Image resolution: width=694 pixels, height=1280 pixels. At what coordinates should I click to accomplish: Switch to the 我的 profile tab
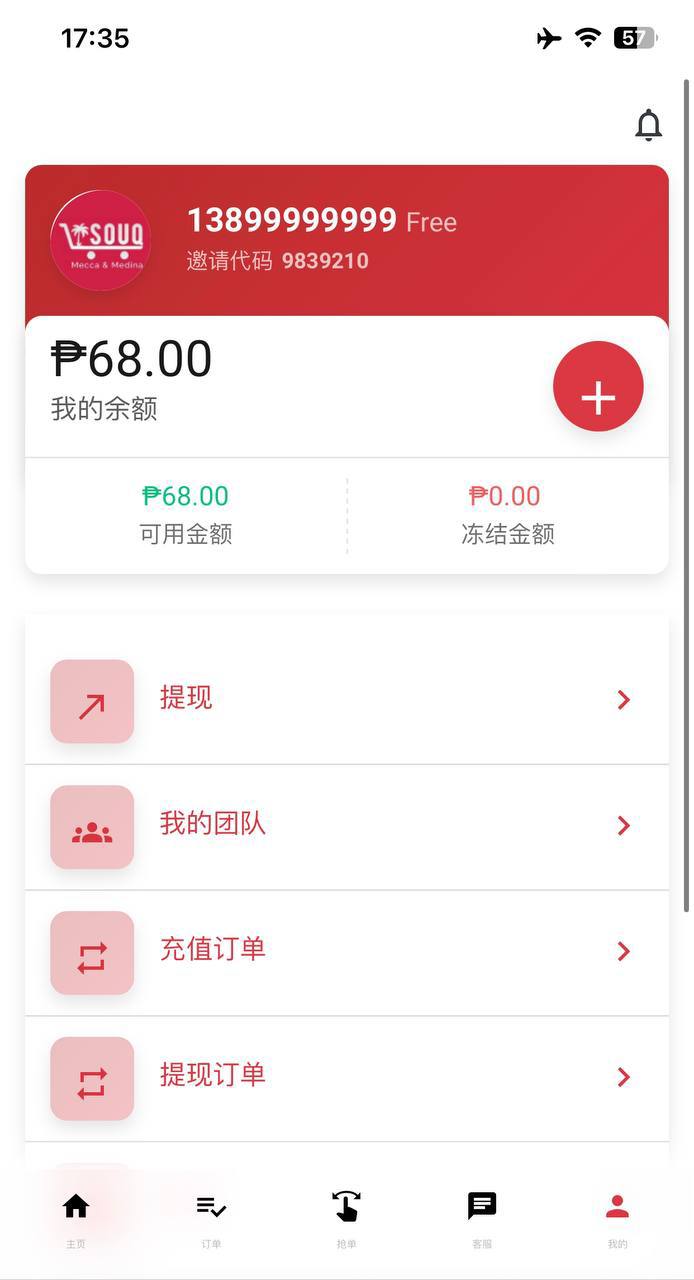[617, 1219]
